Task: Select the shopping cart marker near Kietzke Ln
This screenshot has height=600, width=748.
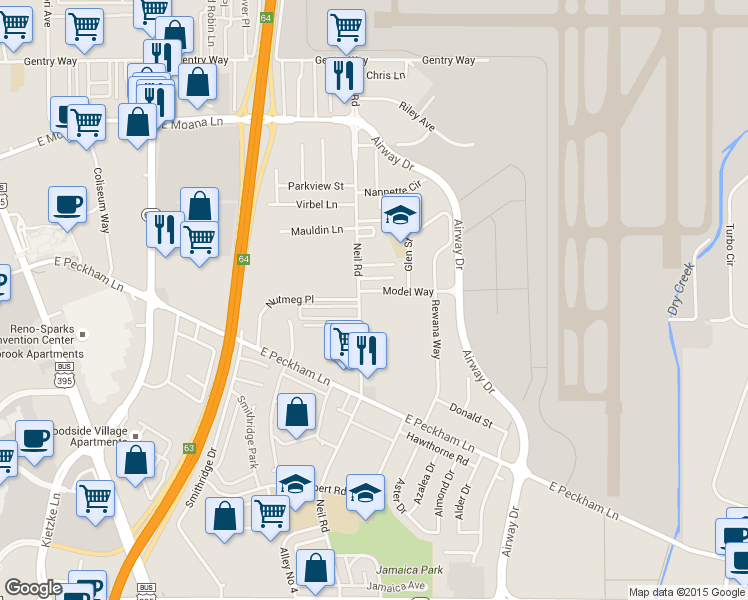Action: (x=95, y=496)
